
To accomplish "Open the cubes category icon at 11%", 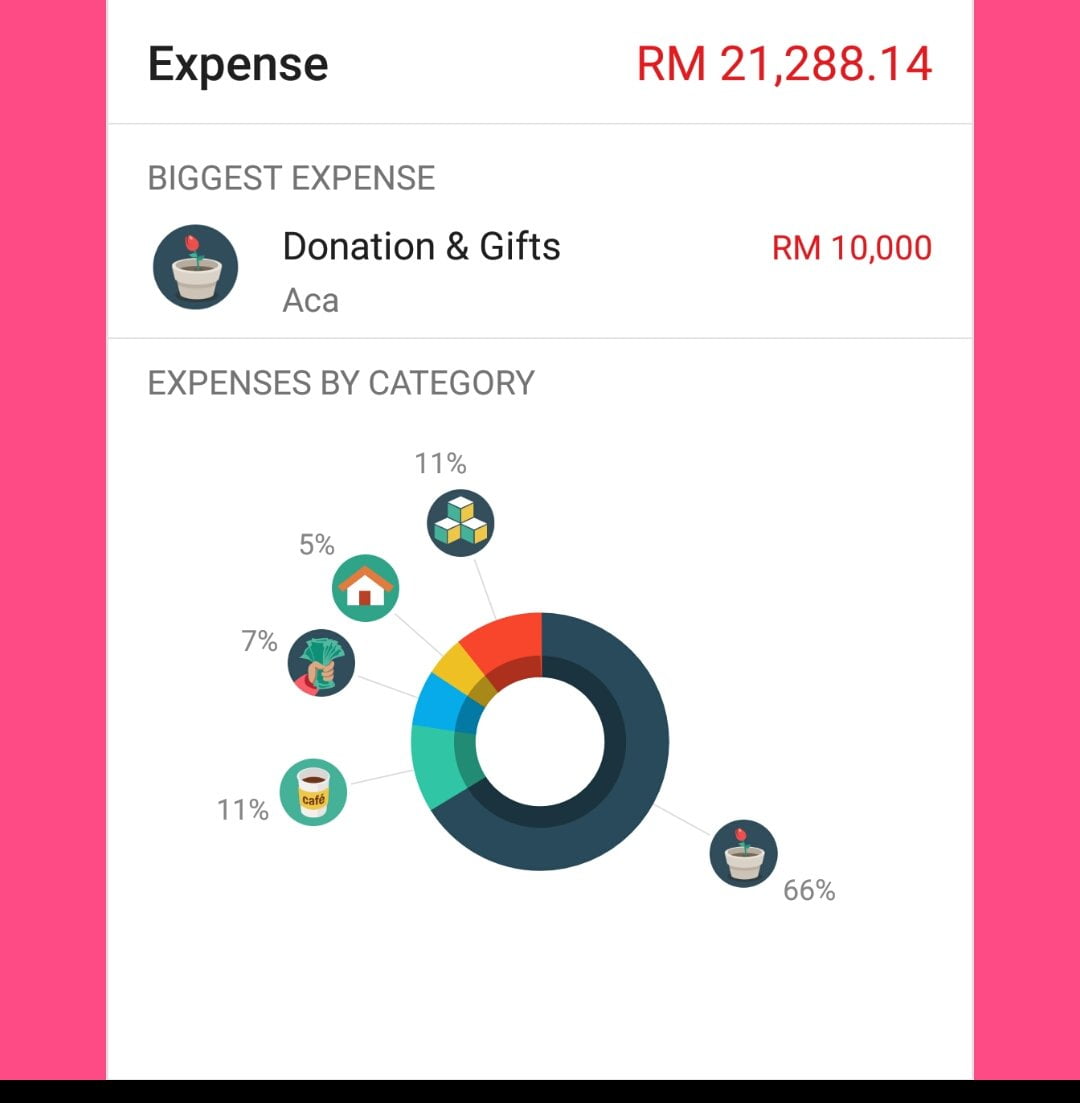I will pos(461,523).
